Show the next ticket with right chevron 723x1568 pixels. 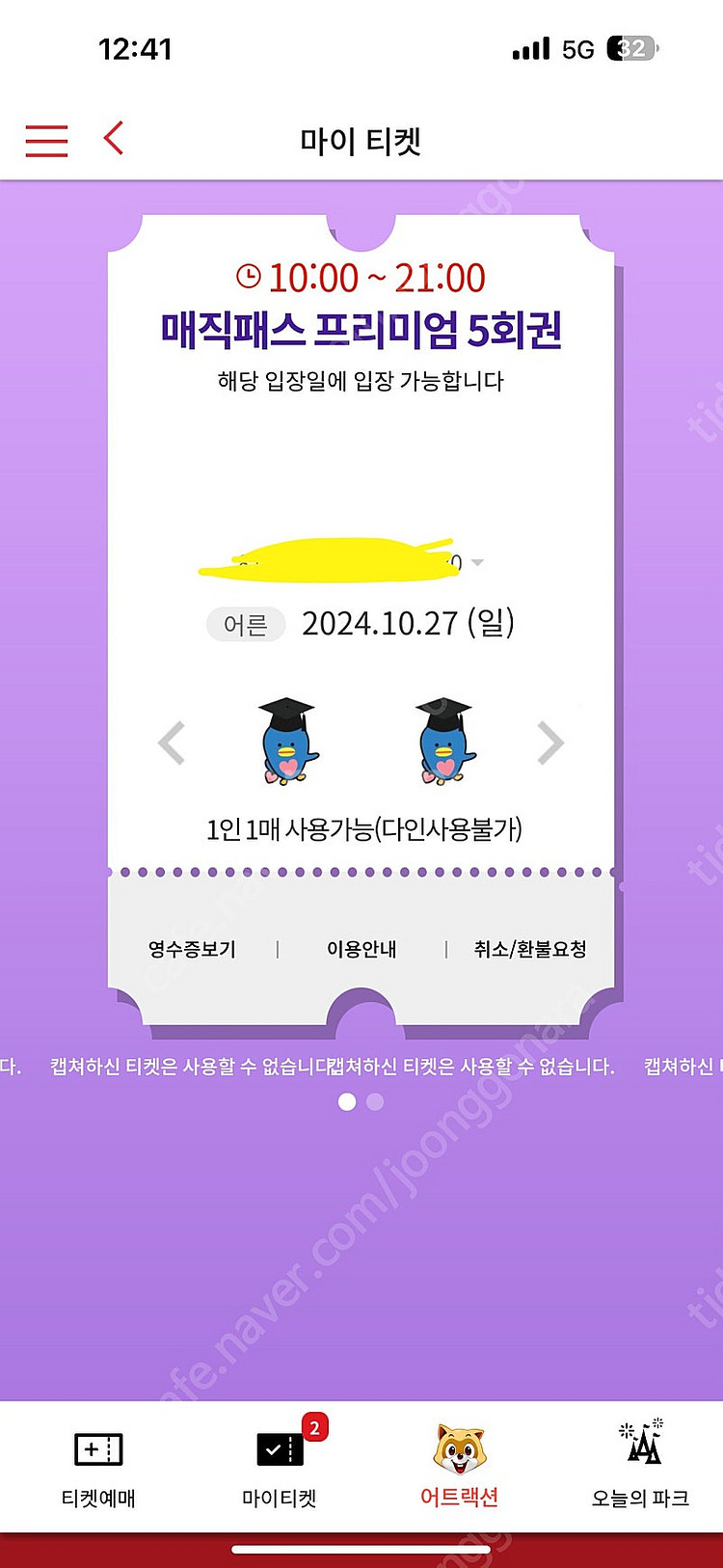pos(550,743)
